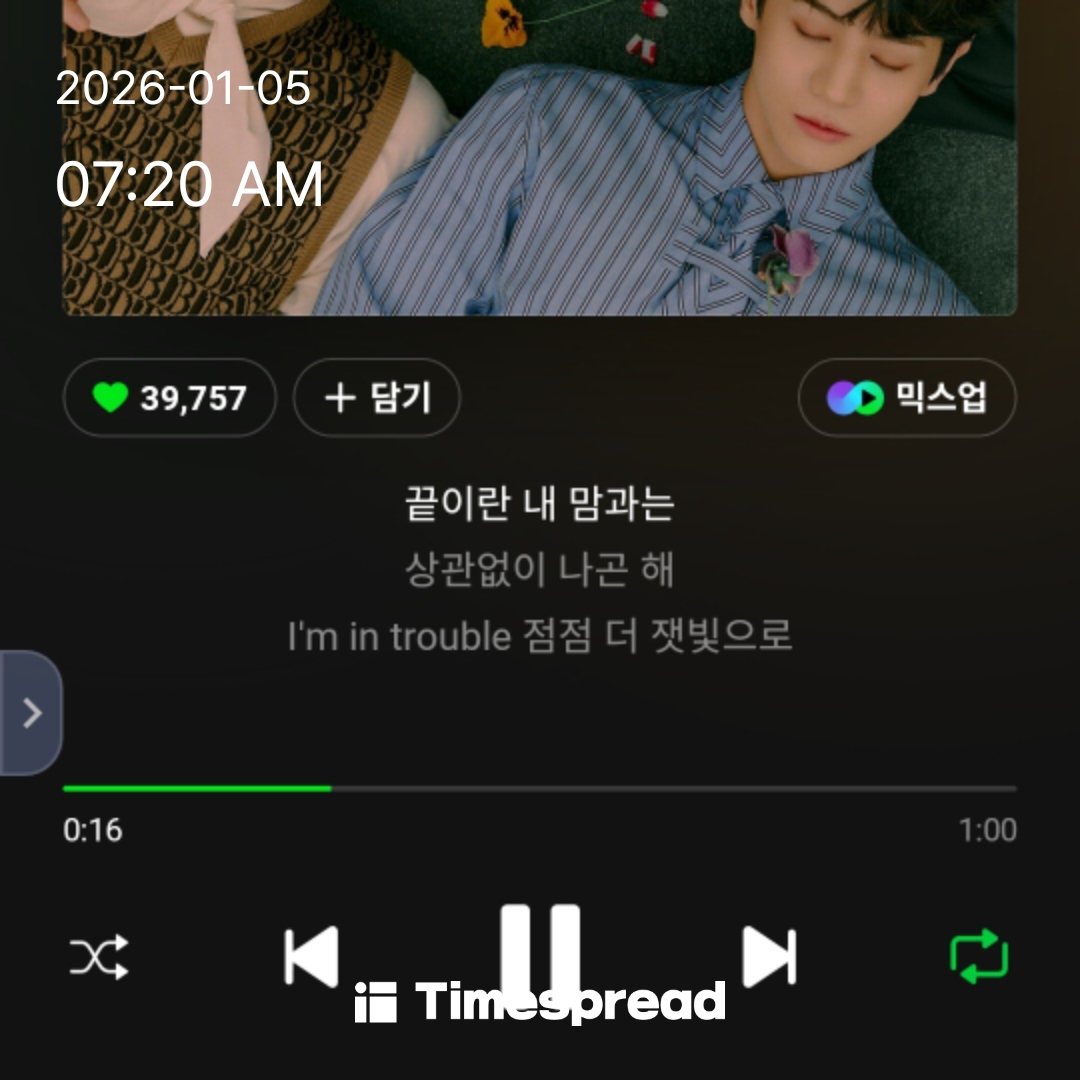Screen dimensions: 1080x1080
Task: Open the 믹스업 mix feature
Action: coord(906,398)
